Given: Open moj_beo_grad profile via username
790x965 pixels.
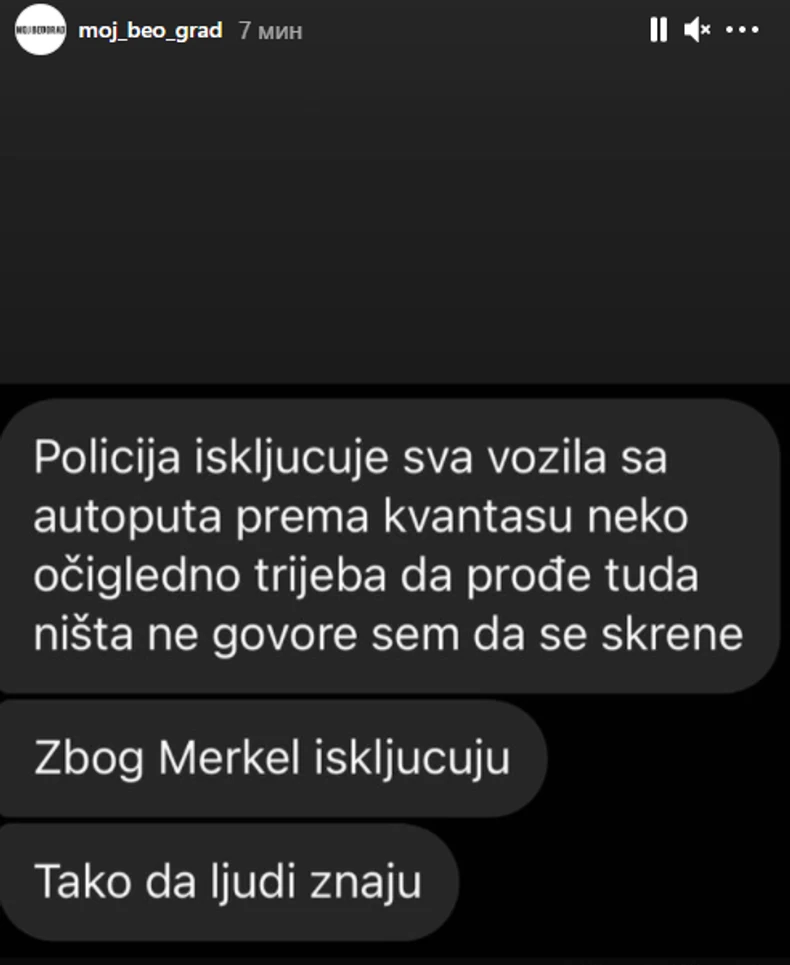Looking at the screenshot, I should click(152, 30).
